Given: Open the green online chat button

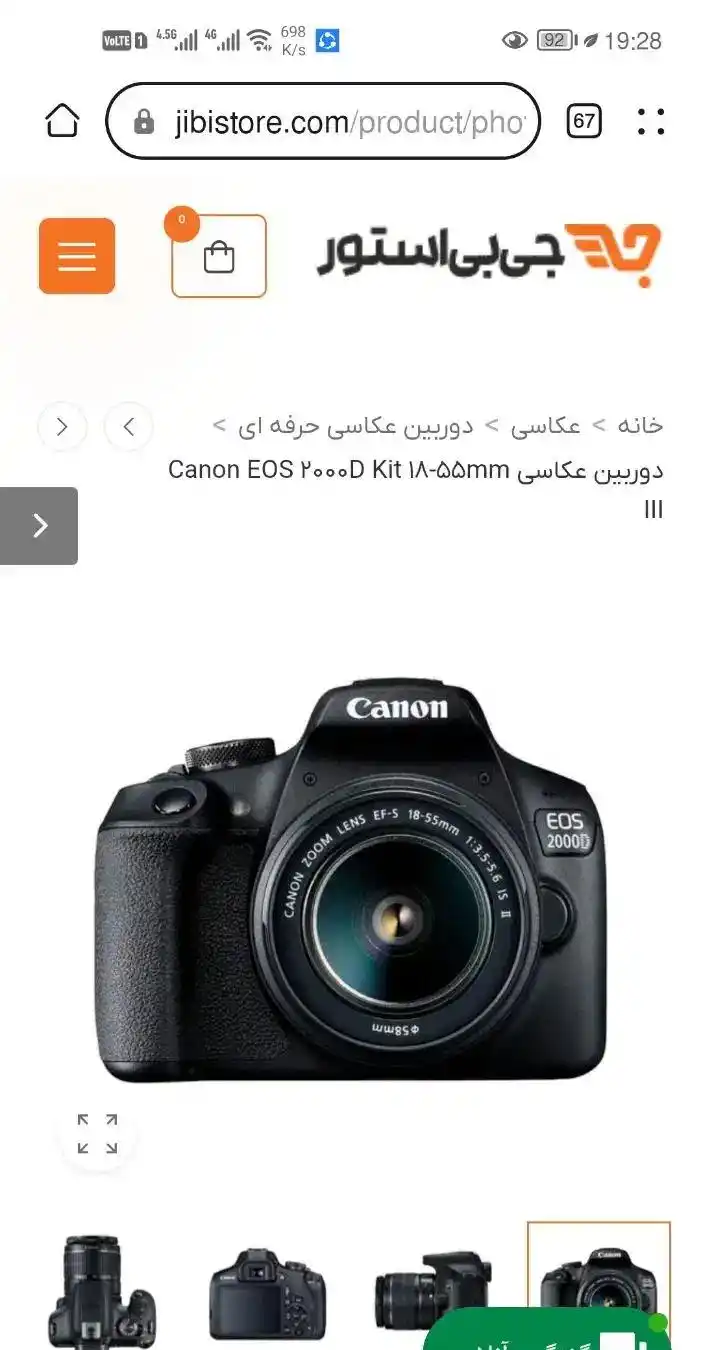Looking at the screenshot, I should coord(545,1335).
